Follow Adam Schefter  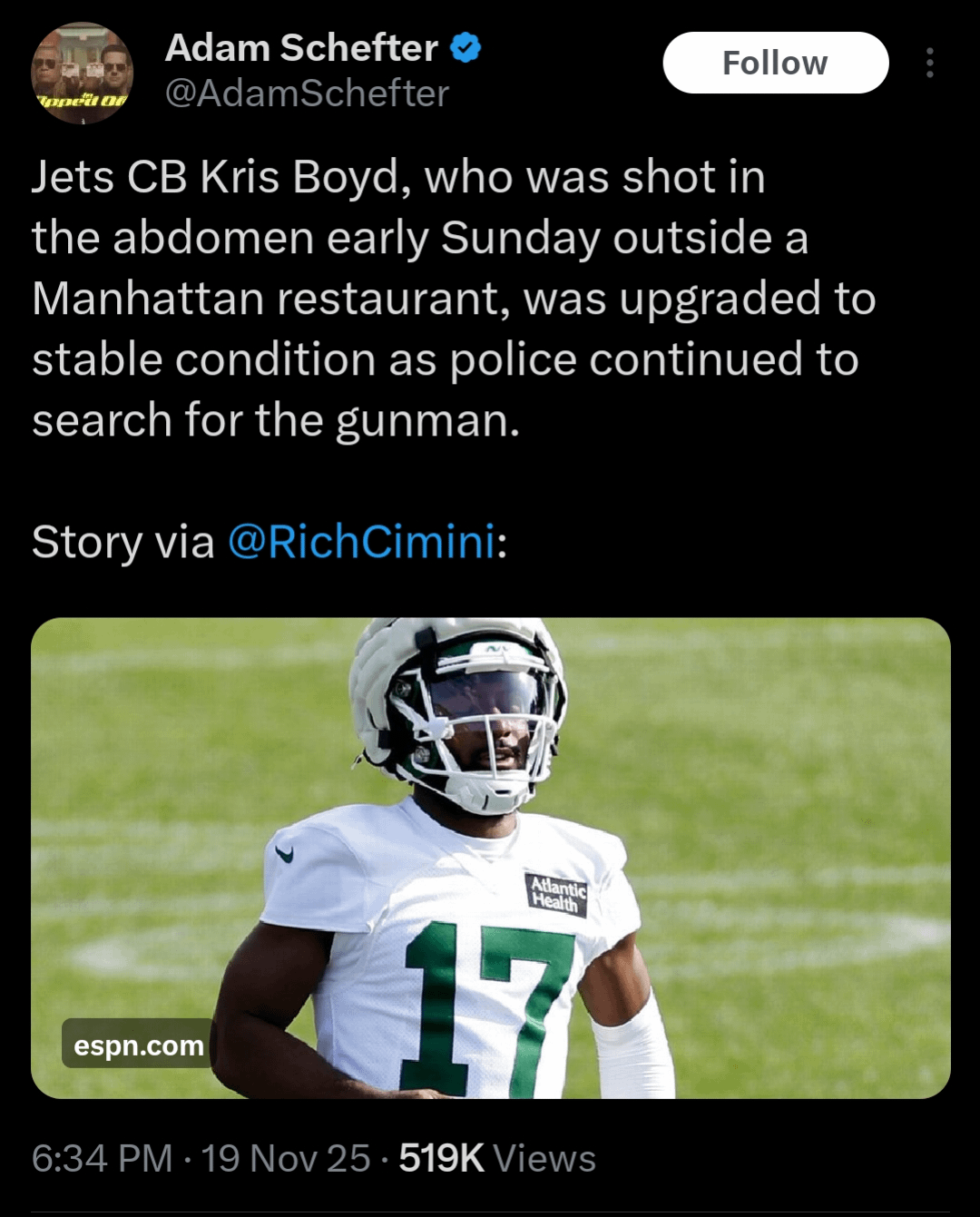click(x=775, y=63)
